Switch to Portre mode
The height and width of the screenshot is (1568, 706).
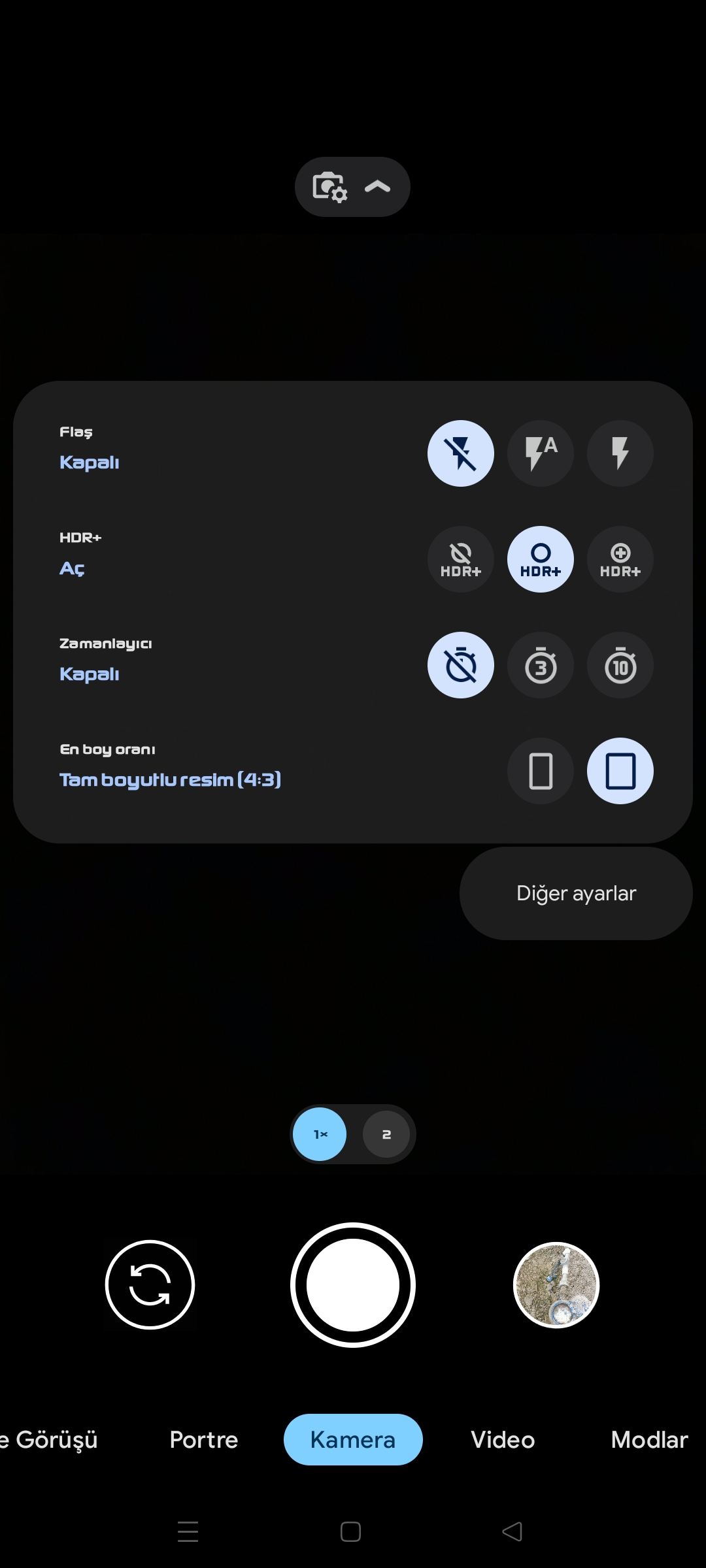pos(204,1439)
